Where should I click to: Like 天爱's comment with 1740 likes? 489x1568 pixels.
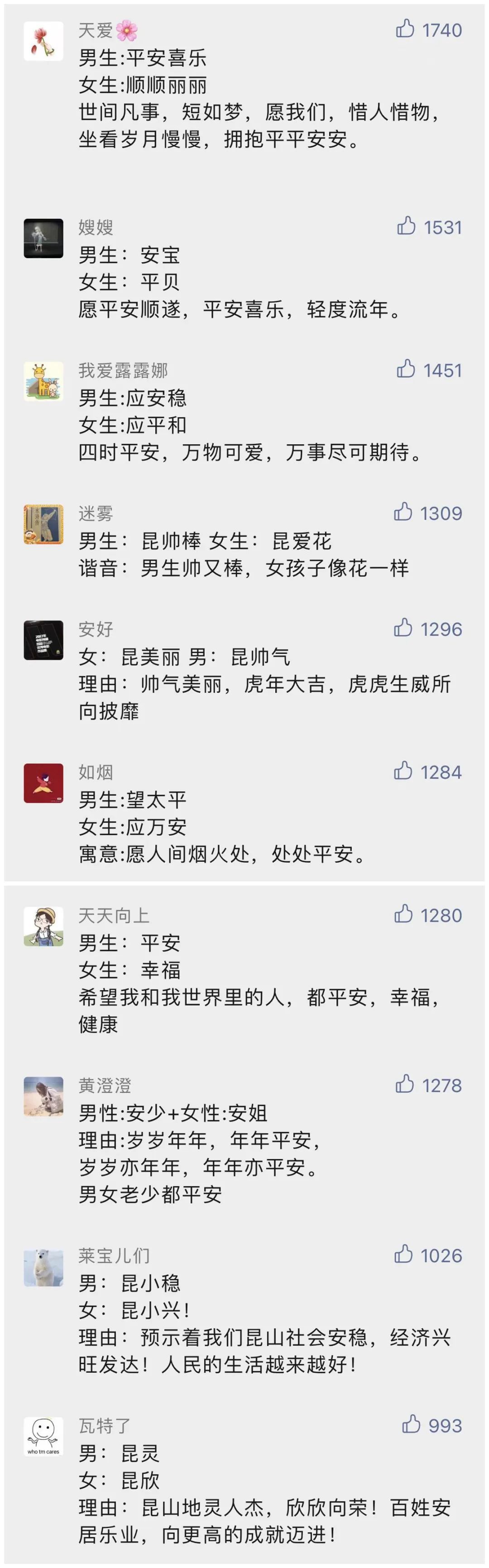tap(405, 29)
